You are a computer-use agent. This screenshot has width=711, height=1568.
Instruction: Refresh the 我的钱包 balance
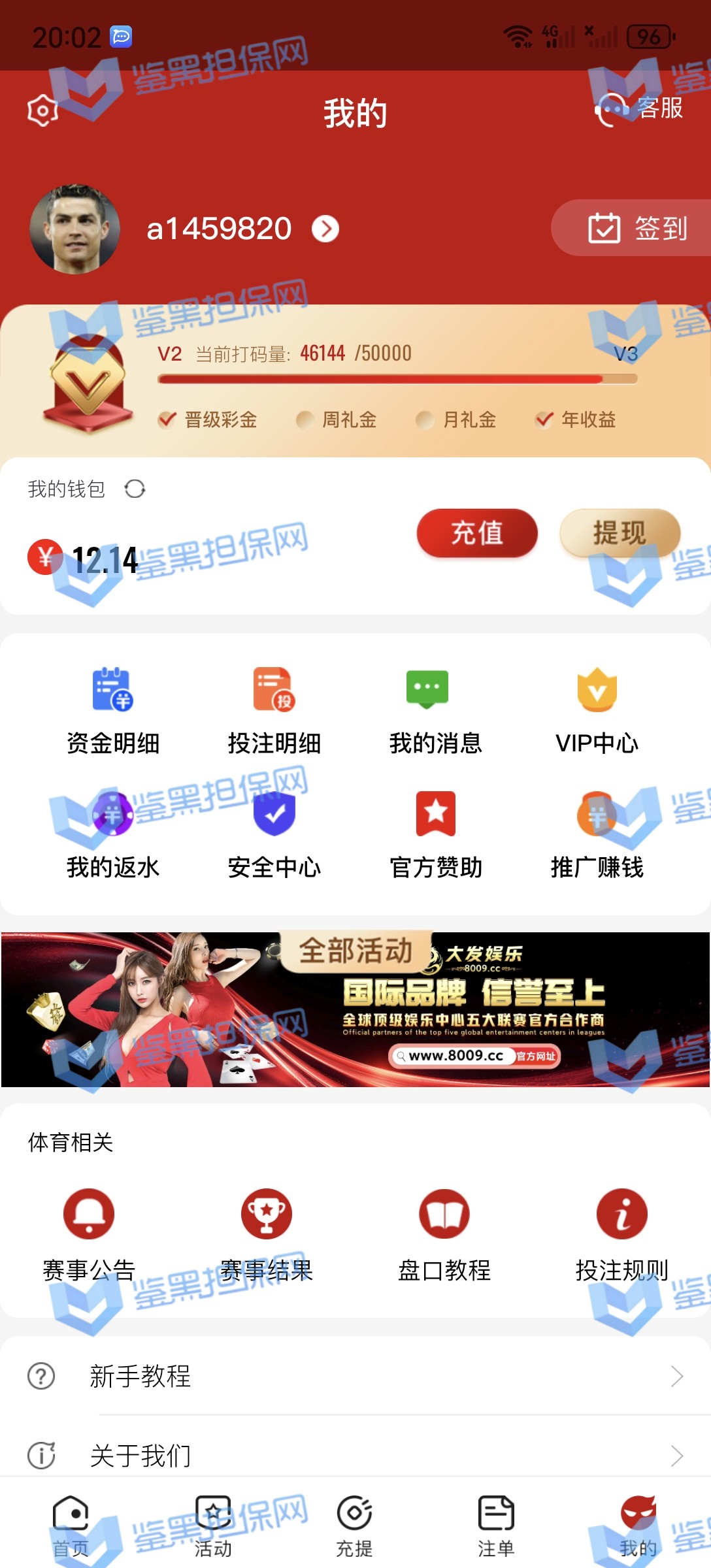pyautogui.click(x=135, y=489)
